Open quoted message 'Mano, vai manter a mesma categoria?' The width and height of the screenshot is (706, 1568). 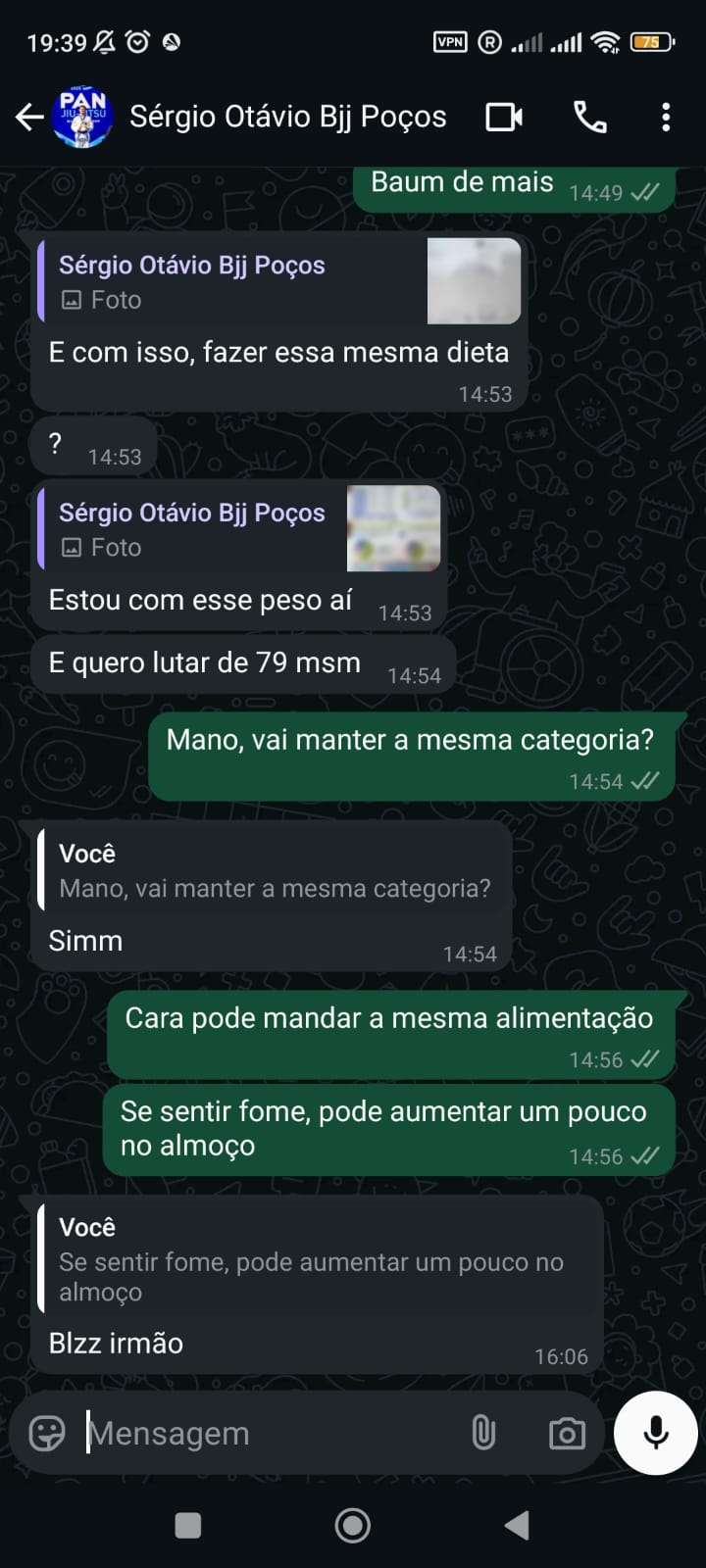[273, 871]
